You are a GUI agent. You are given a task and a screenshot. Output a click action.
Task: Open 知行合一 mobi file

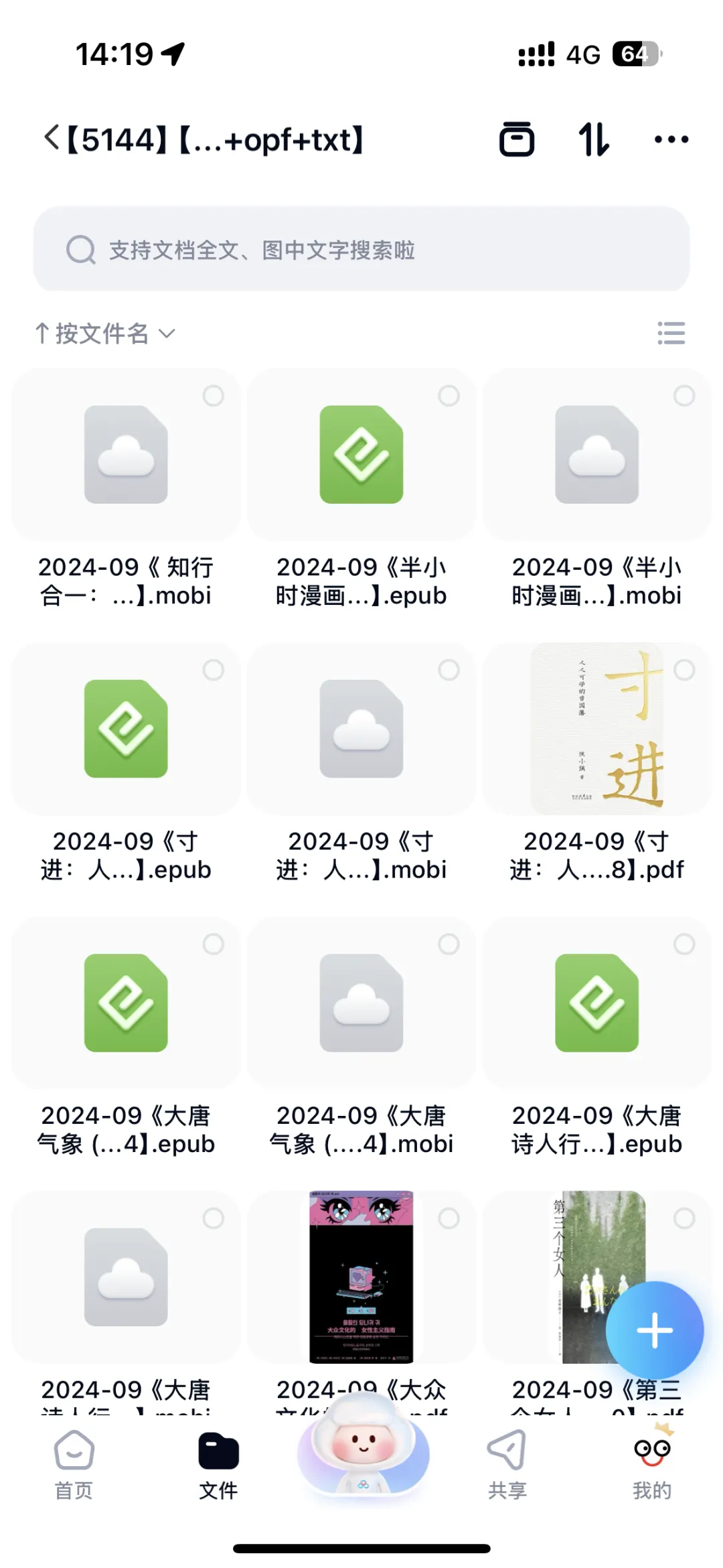pos(126,455)
